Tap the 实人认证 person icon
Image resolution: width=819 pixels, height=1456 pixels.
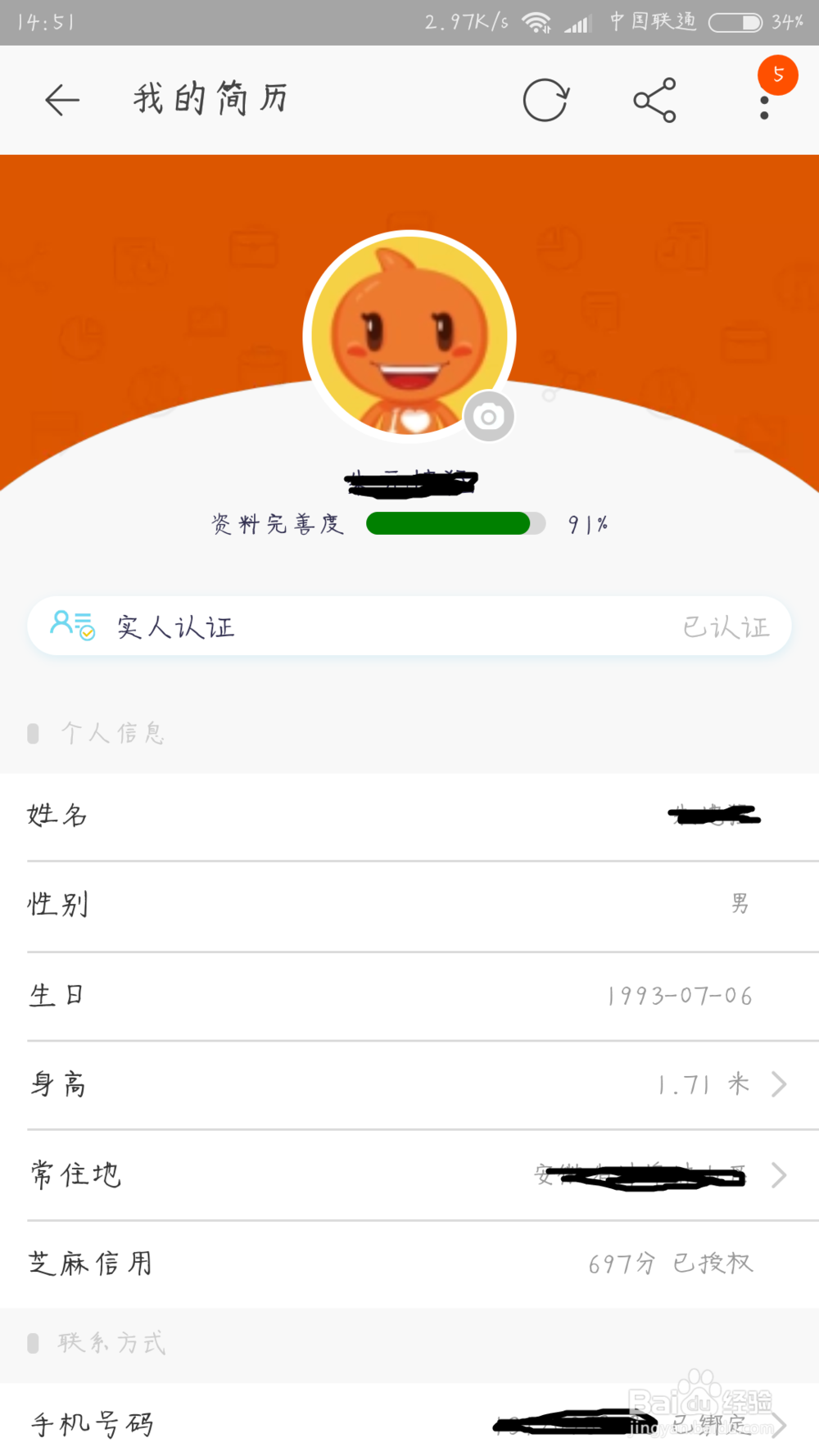coord(72,625)
